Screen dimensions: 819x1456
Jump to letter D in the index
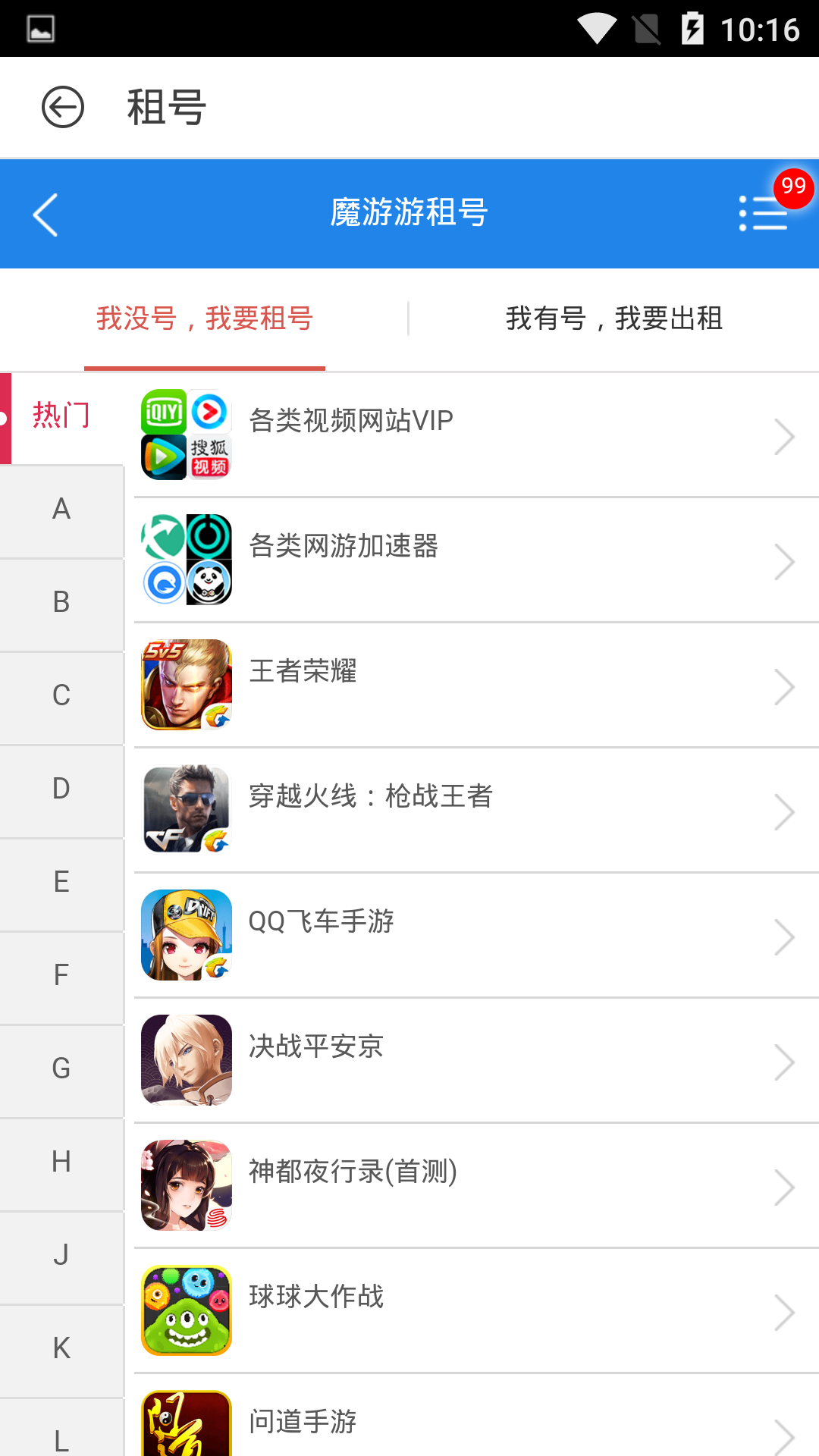tap(61, 789)
